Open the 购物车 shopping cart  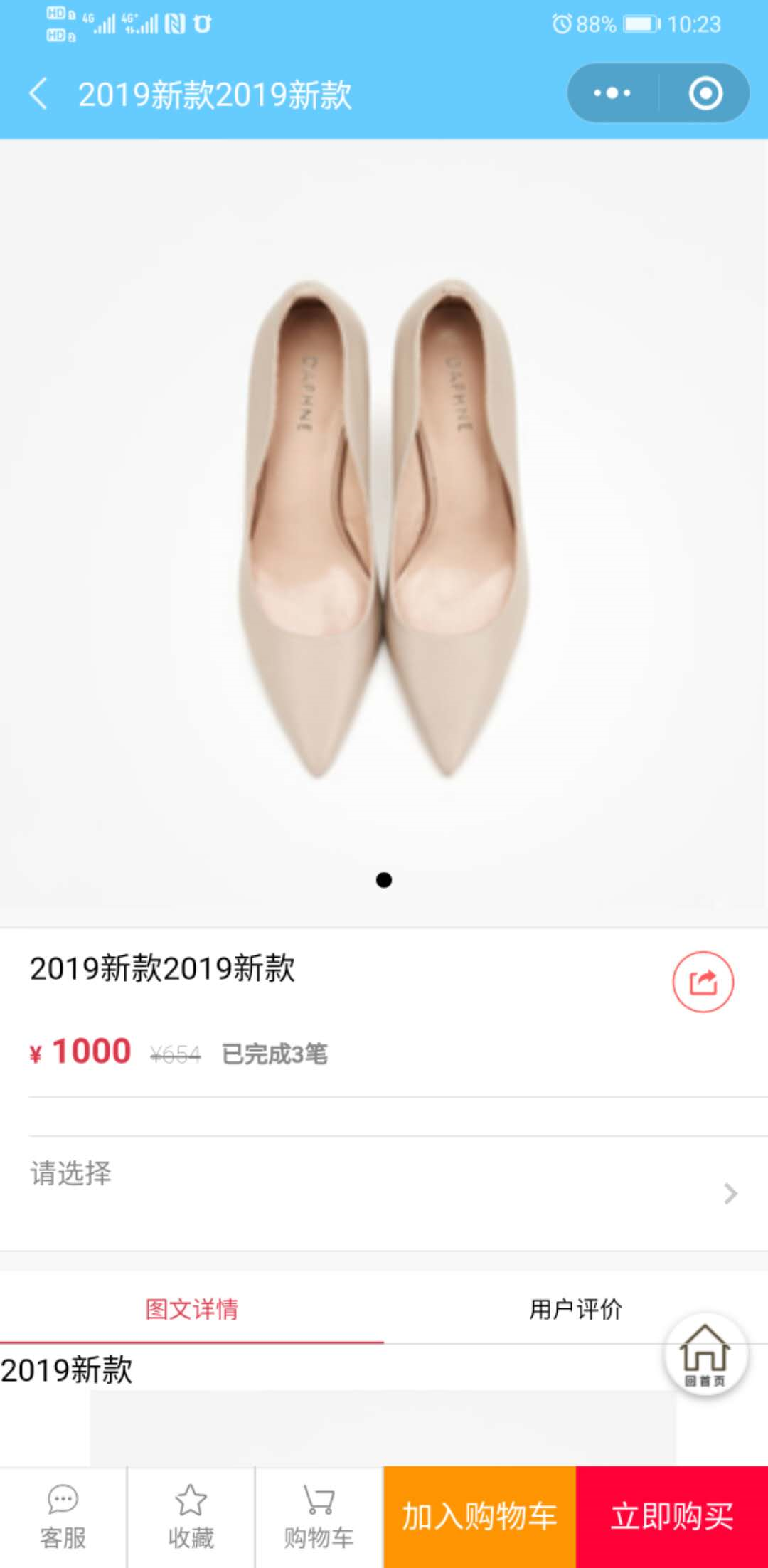tap(319, 1517)
